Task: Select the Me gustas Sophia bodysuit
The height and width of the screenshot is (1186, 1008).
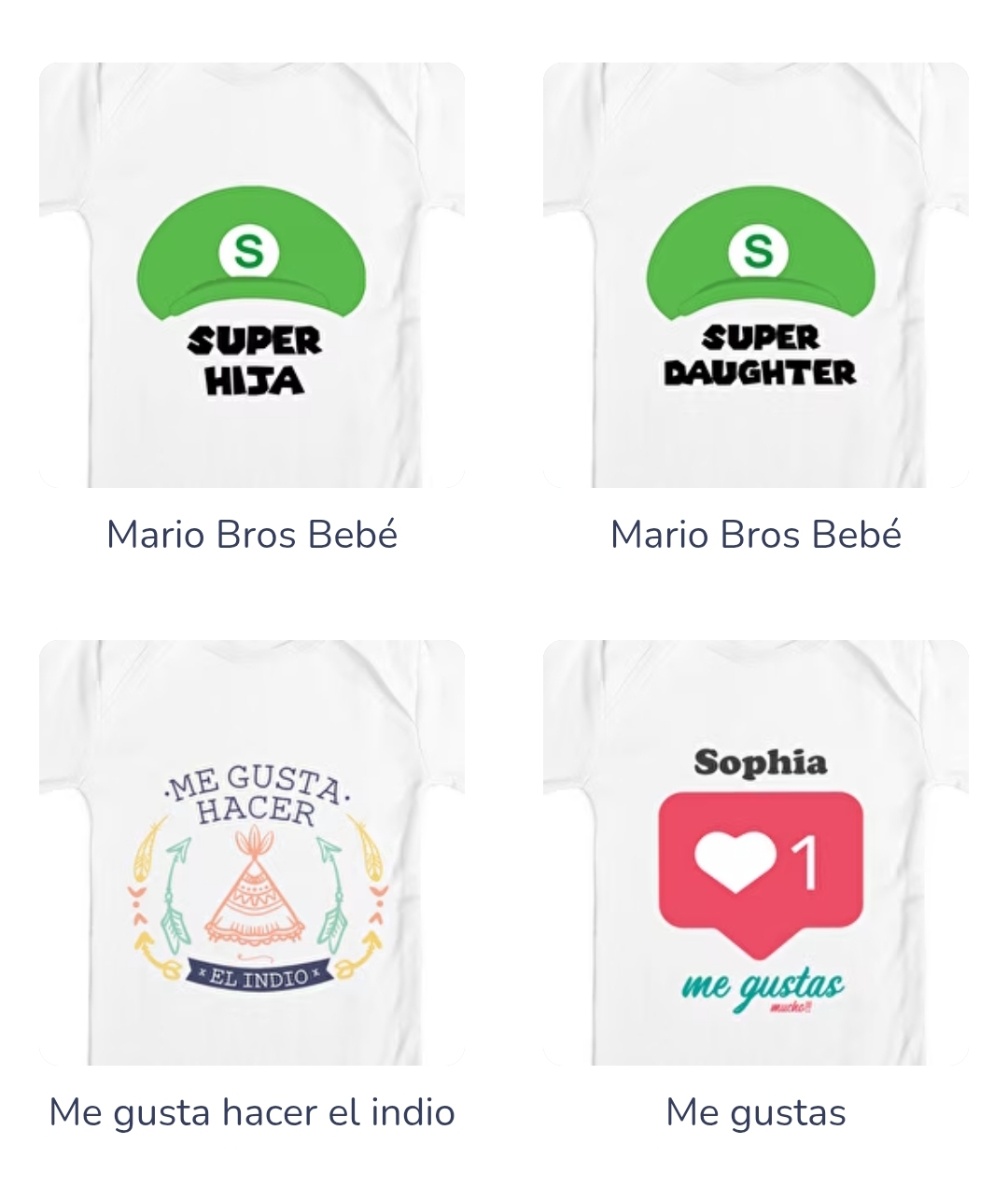Action: coord(756,853)
